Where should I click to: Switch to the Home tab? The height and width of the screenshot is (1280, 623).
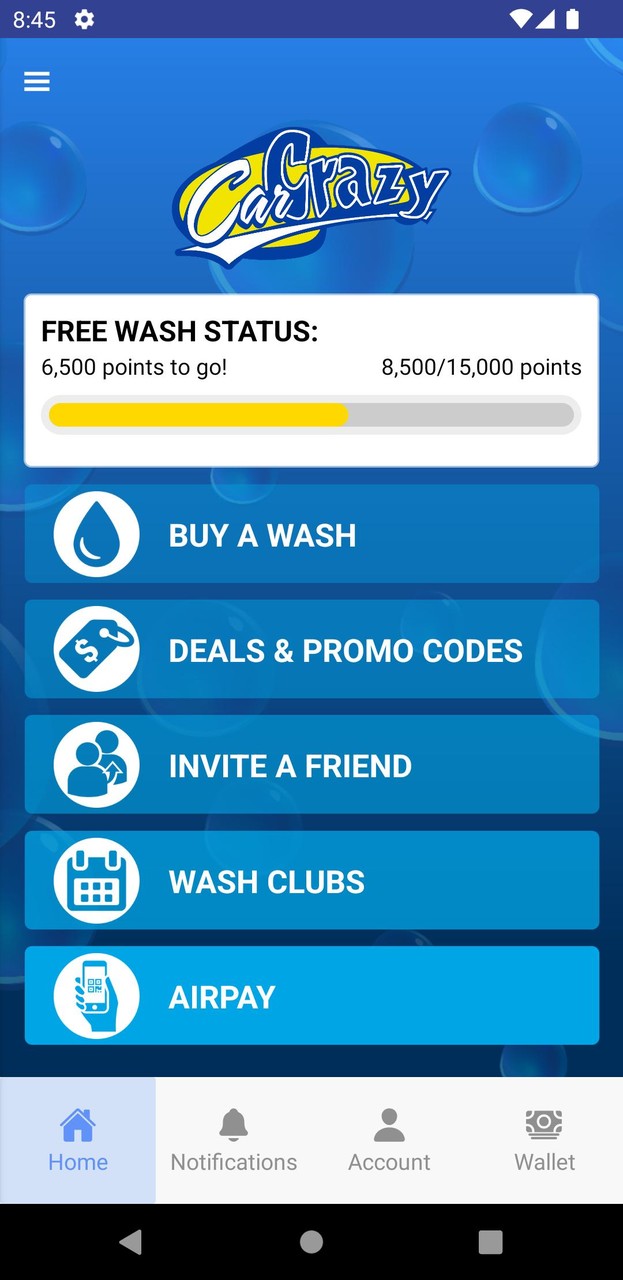(78, 1141)
